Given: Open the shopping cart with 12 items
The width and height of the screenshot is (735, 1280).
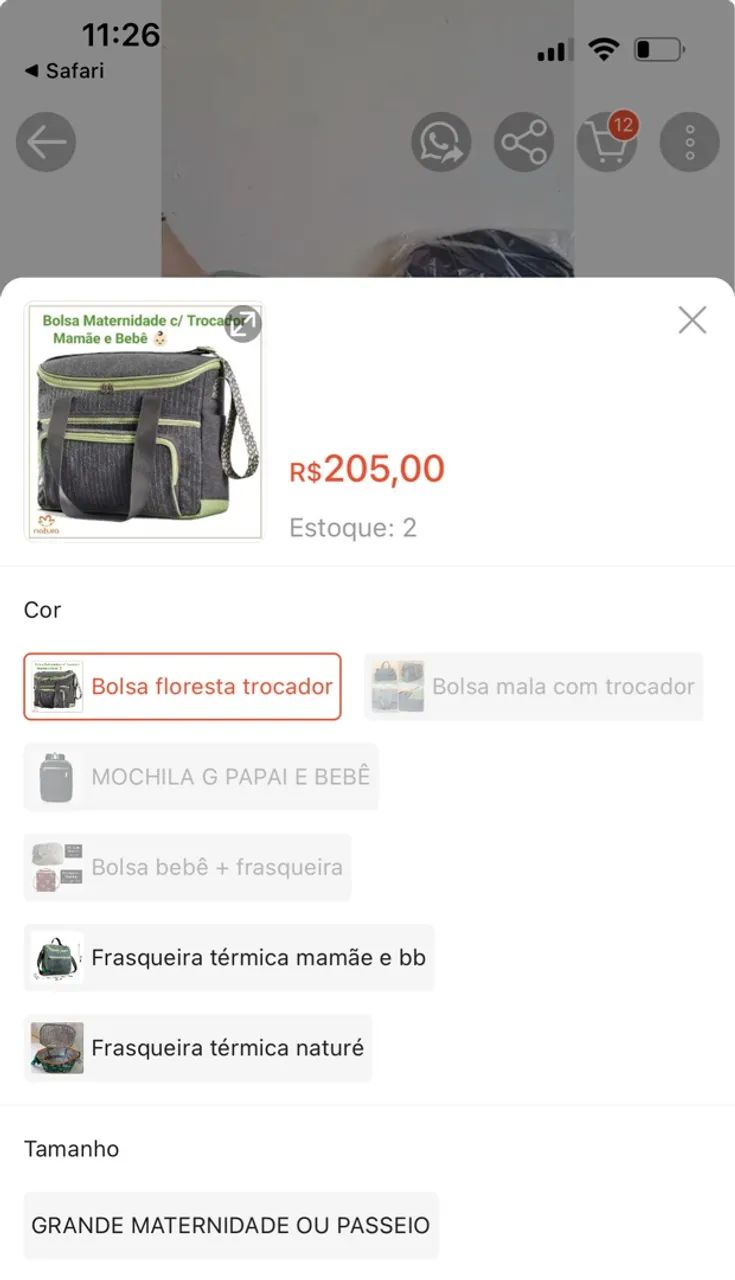Looking at the screenshot, I should tap(606, 141).
